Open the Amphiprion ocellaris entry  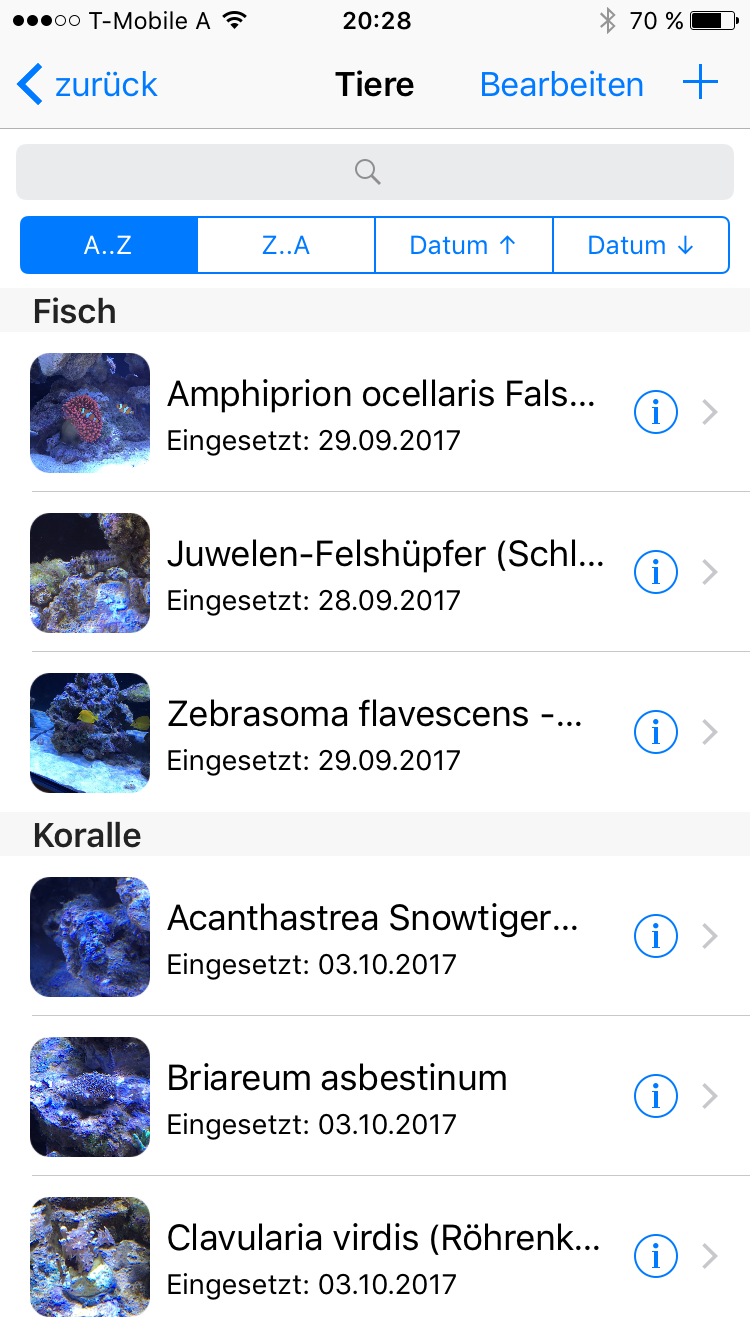pyautogui.click(x=380, y=412)
